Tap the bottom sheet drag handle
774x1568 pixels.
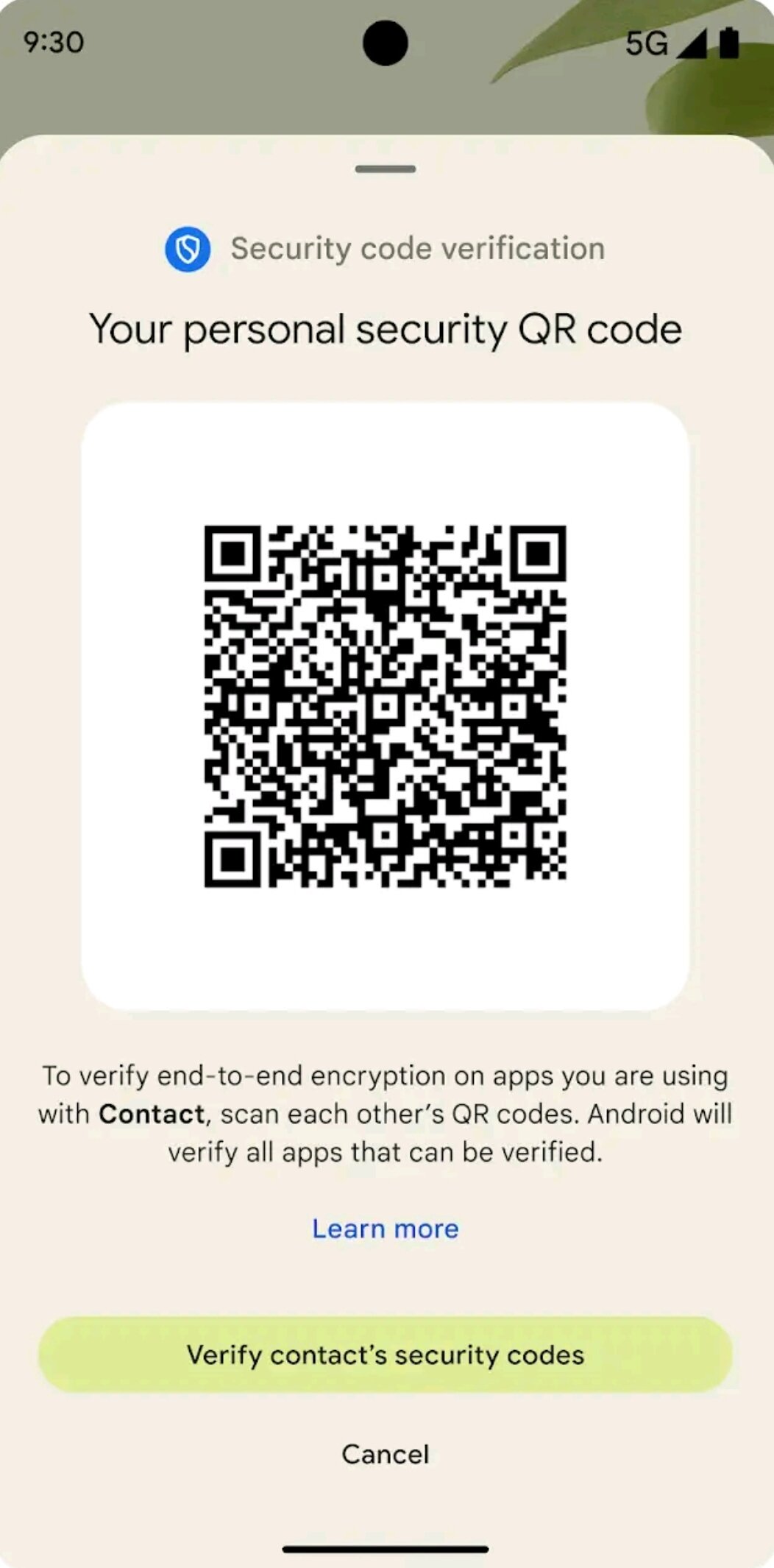[385, 169]
